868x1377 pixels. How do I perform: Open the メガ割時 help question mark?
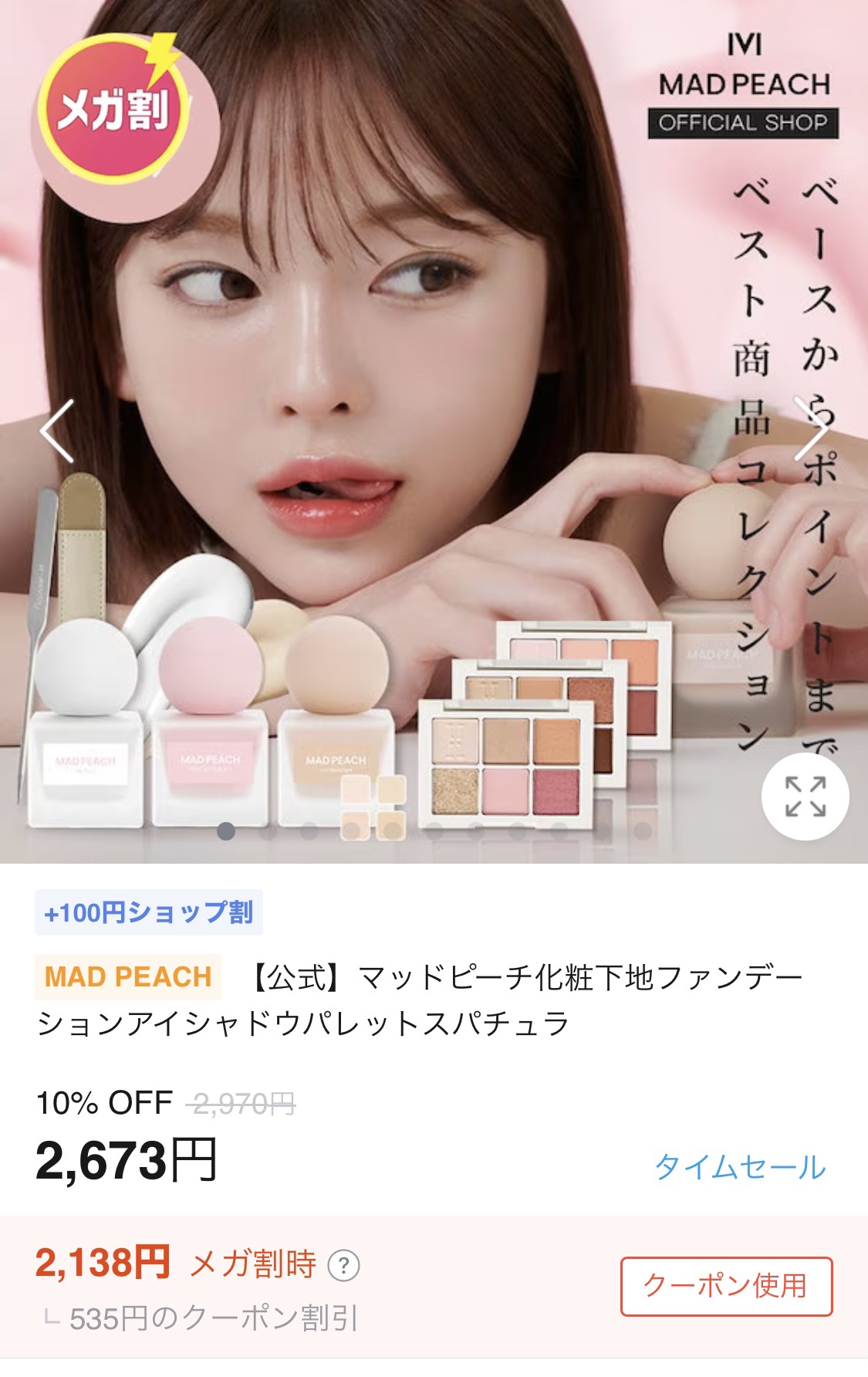point(344,1266)
